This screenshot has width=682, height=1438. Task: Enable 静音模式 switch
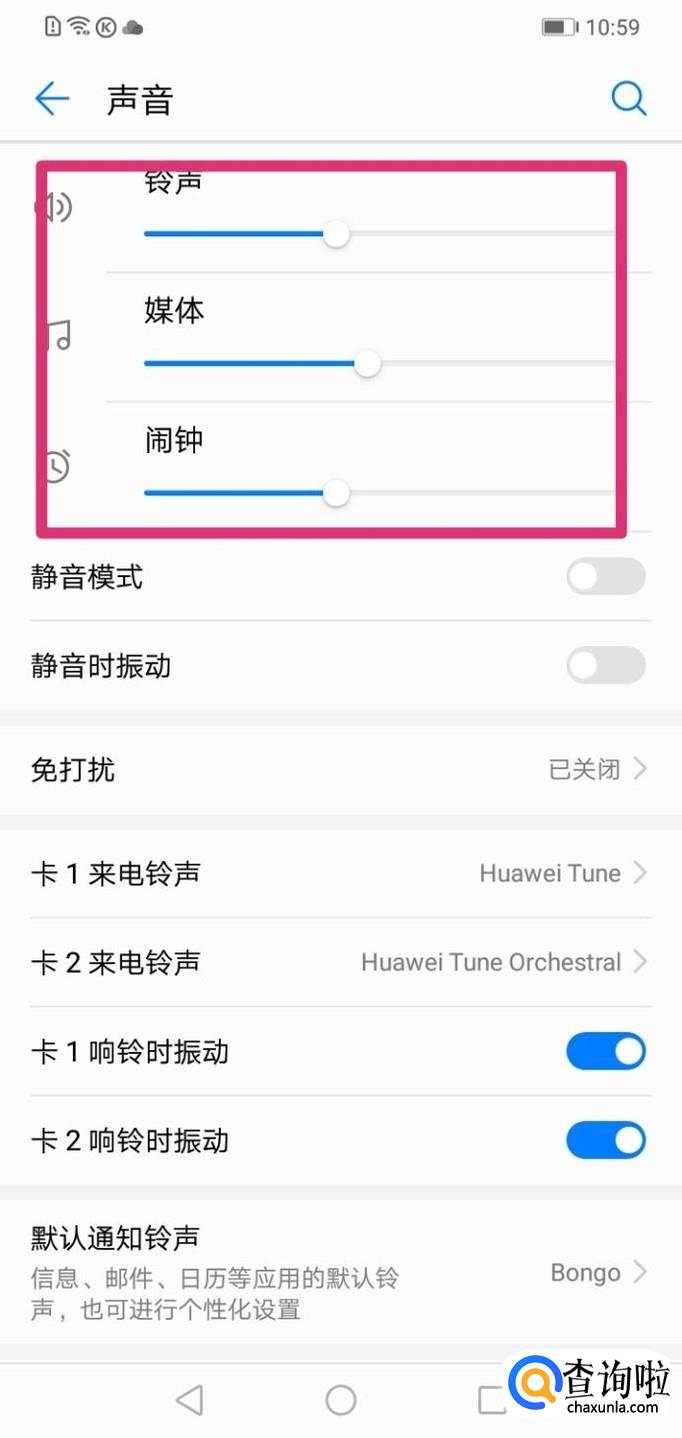[x=606, y=577]
